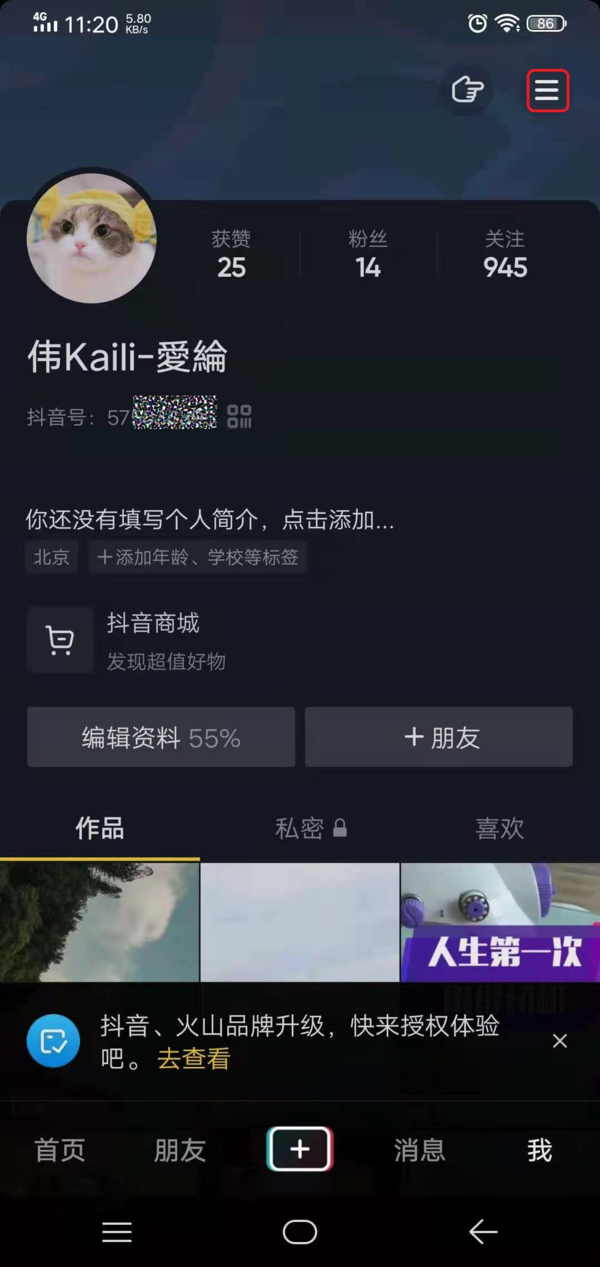Tap 编辑资料 to edit profile
The height and width of the screenshot is (1267, 600).
[161, 738]
